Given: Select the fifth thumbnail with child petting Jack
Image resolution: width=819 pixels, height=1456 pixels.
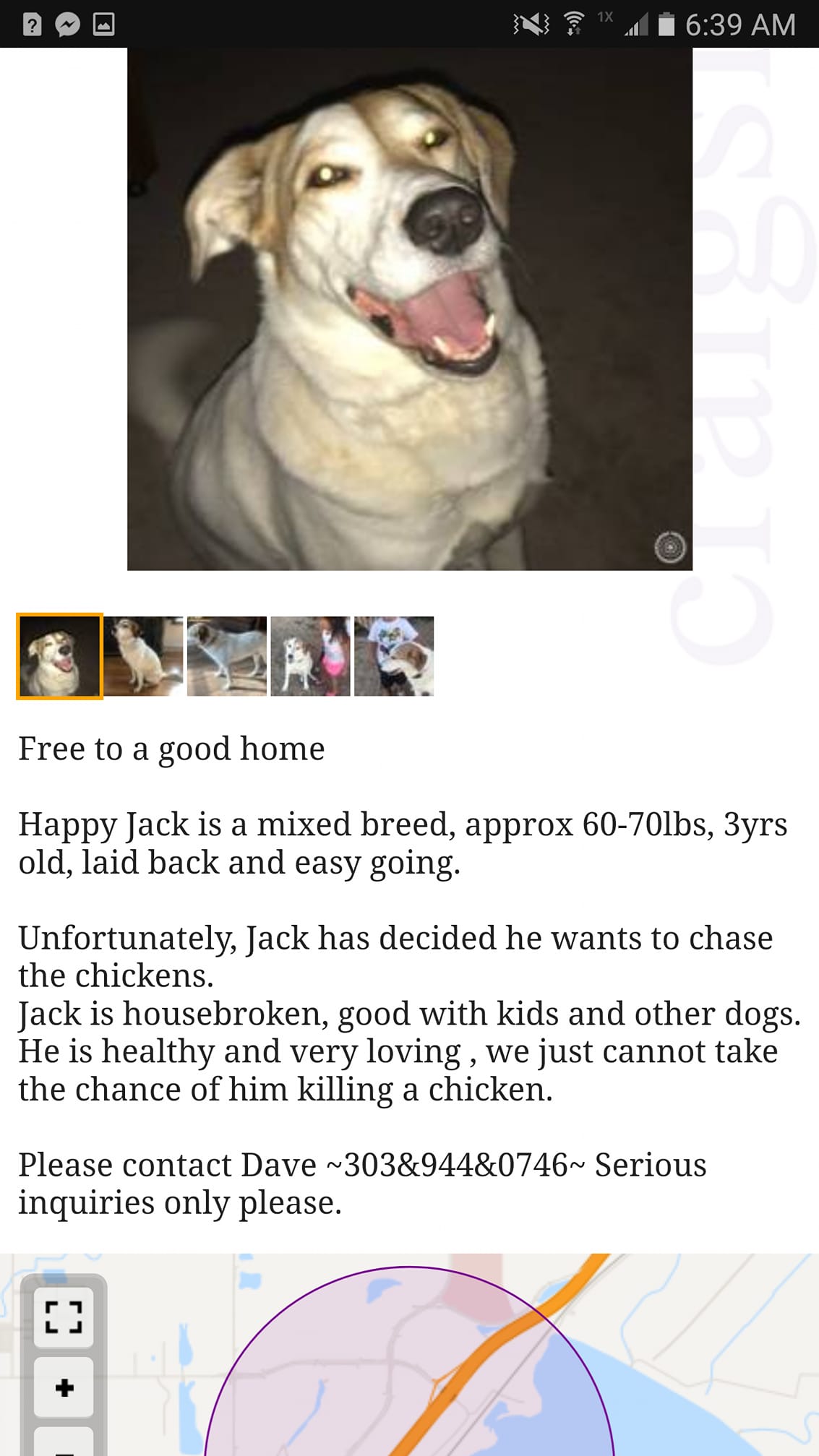Looking at the screenshot, I should point(394,656).
